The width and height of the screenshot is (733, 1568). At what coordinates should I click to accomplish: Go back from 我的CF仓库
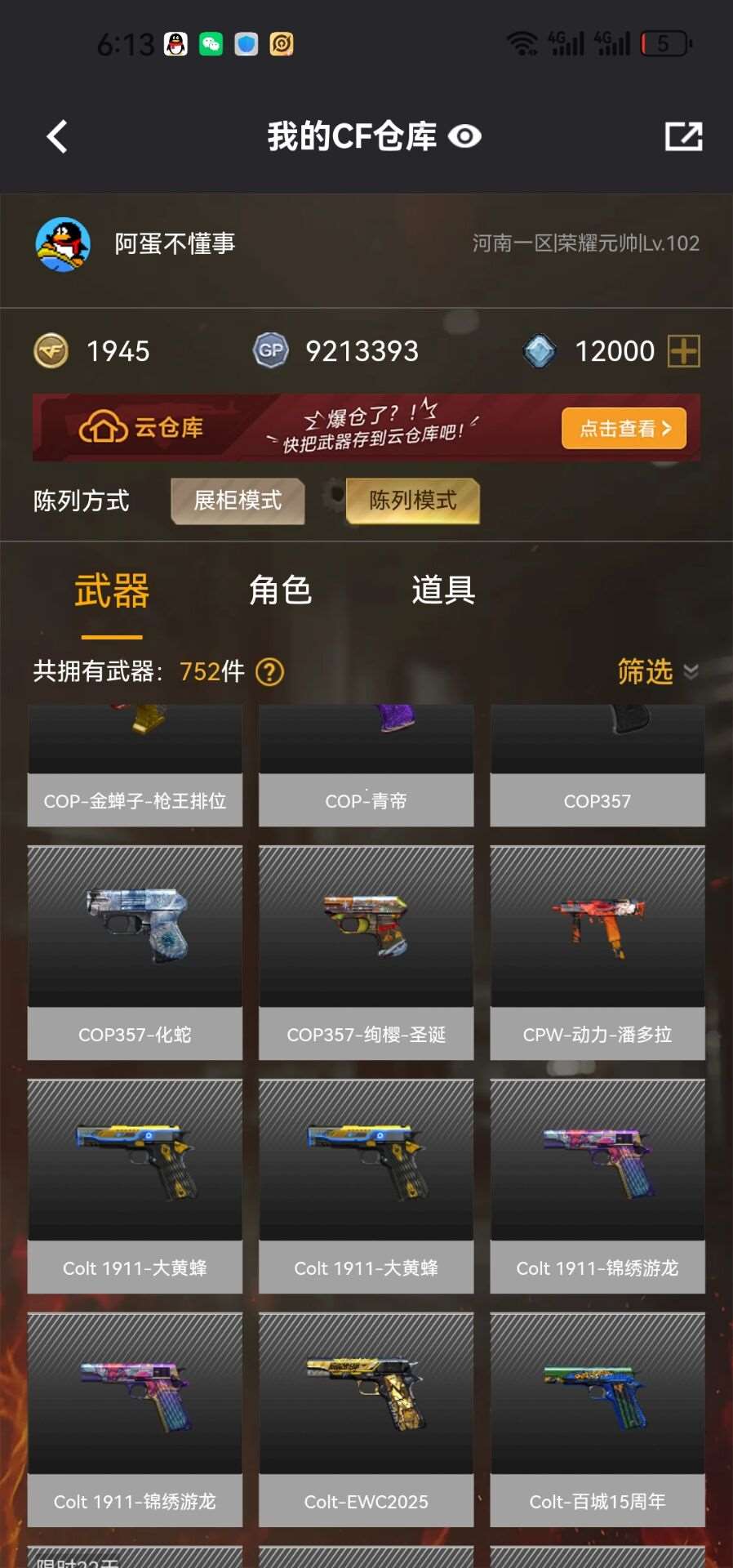pyautogui.click(x=57, y=136)
